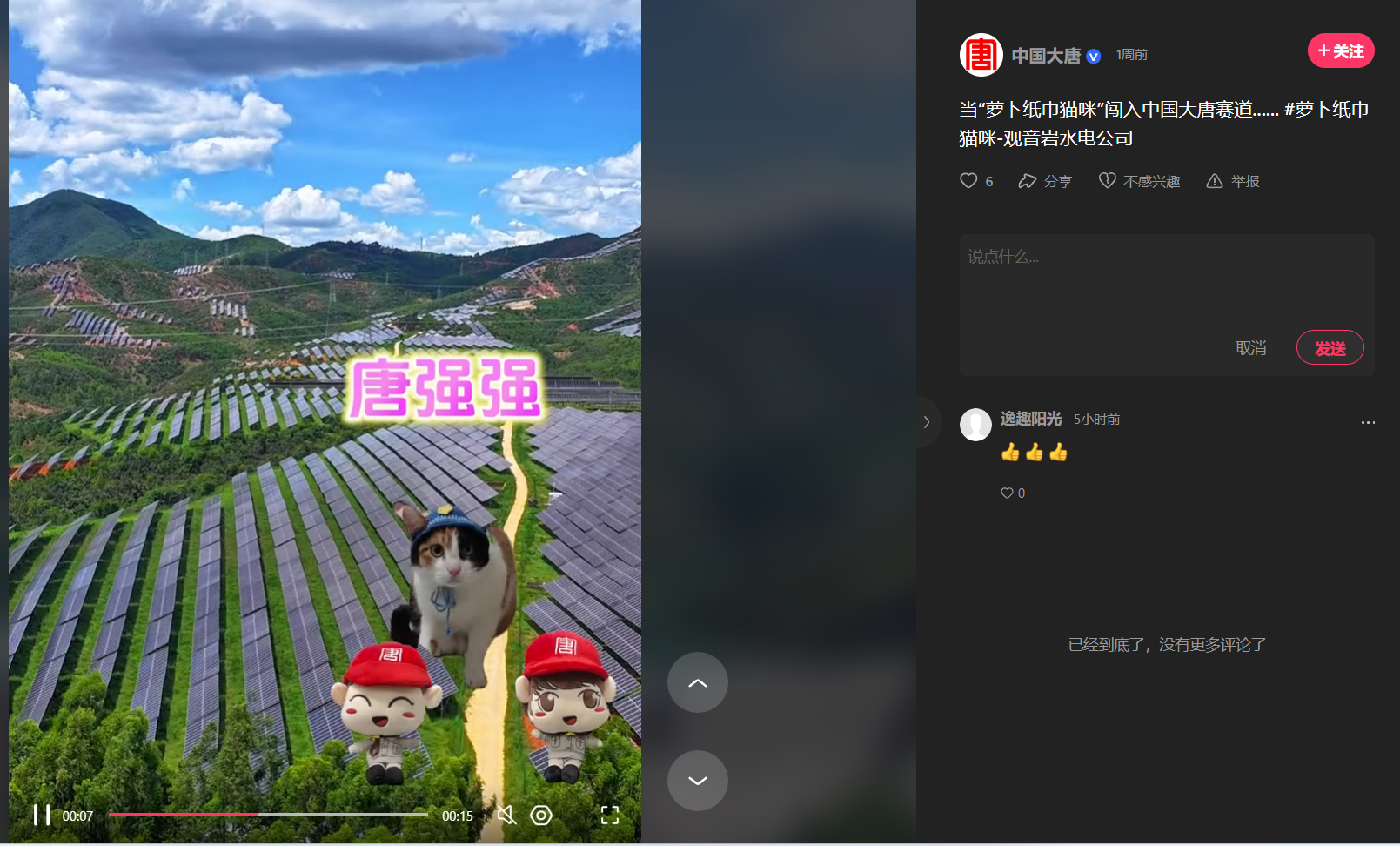Enter fullscreen video mode
This screenshot has height=846, width=1400.
coord(610,815)
